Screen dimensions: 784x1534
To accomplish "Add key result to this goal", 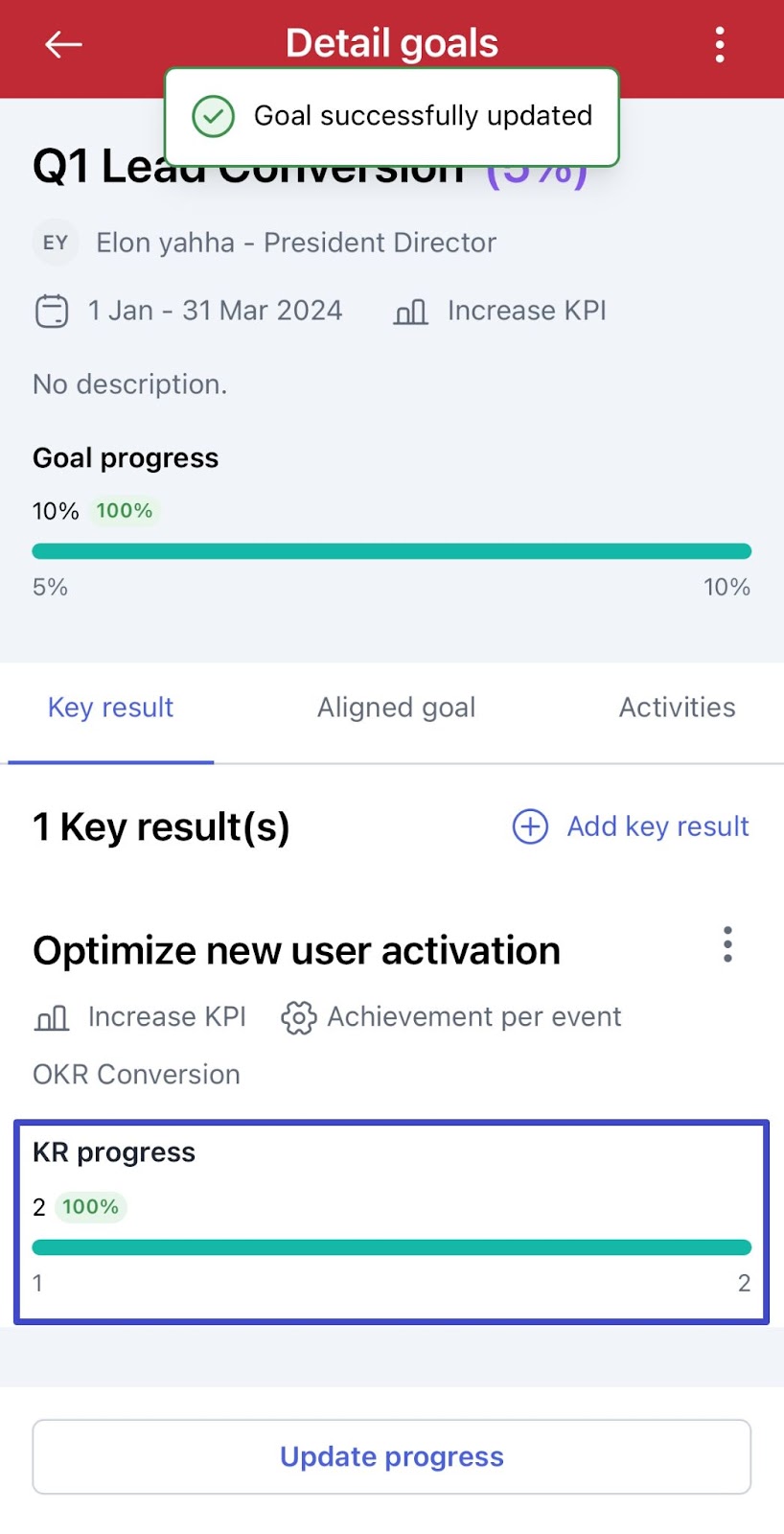I will click(631, 826).
